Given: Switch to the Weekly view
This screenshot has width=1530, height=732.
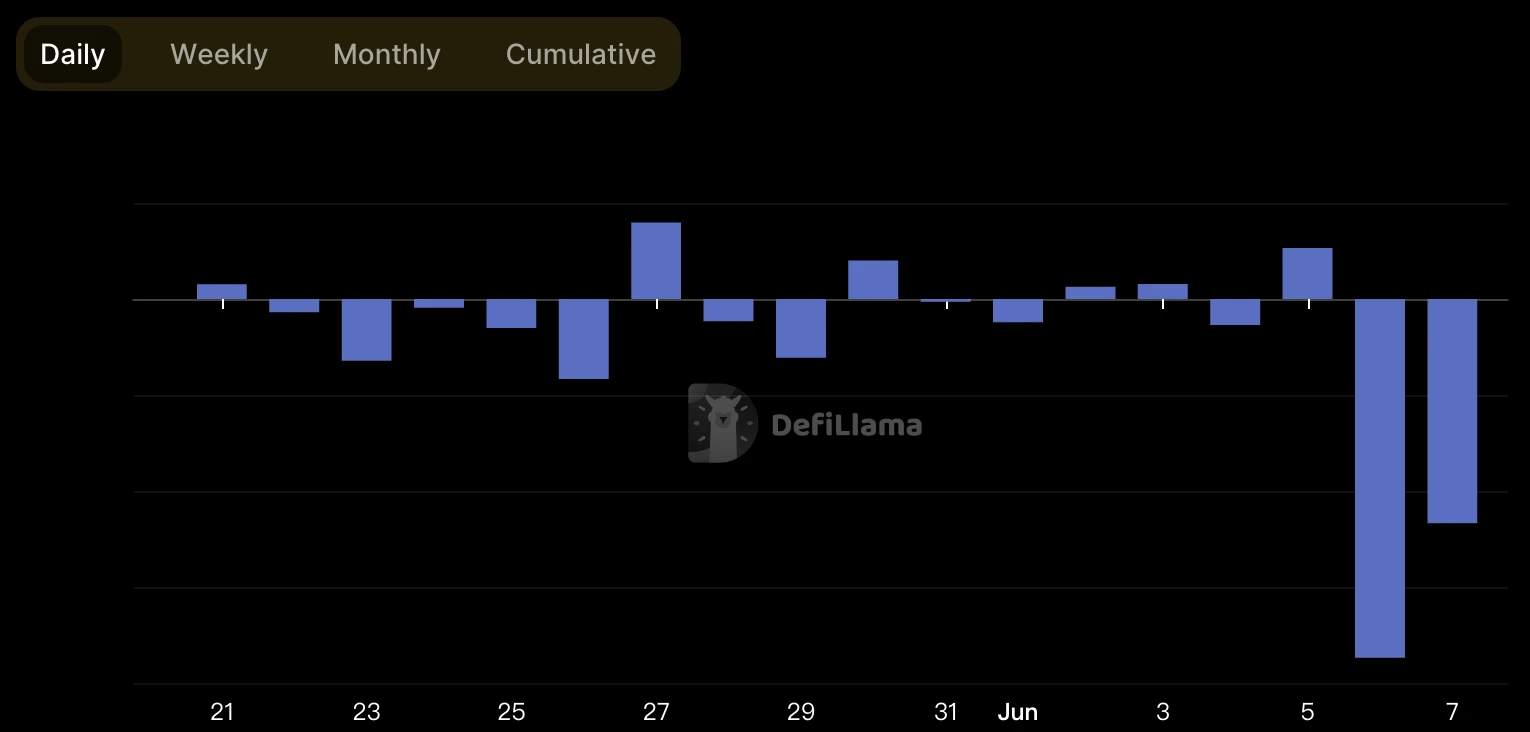Looking at the screenshot, I should (x=219, y=54).
